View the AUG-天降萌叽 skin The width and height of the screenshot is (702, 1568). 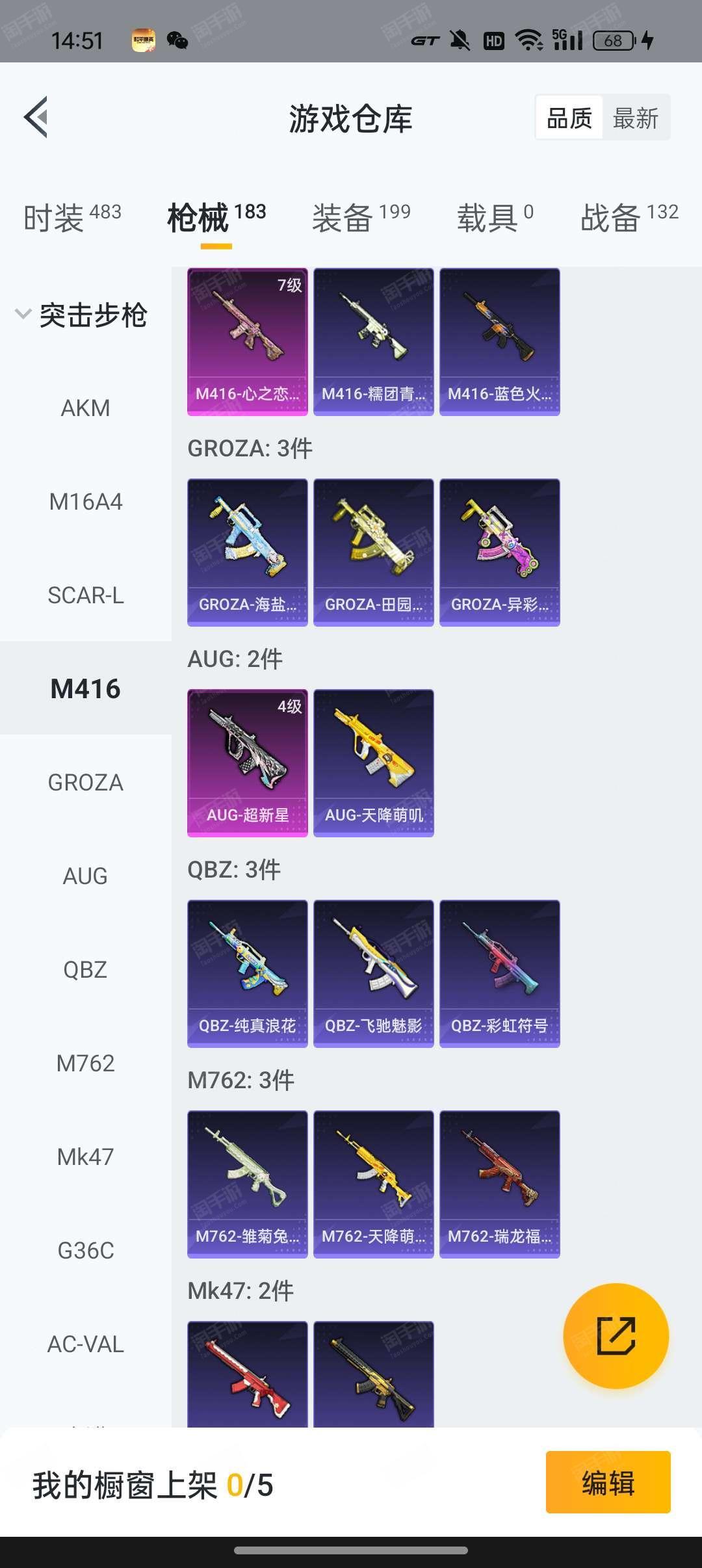(x=374, y=763)
